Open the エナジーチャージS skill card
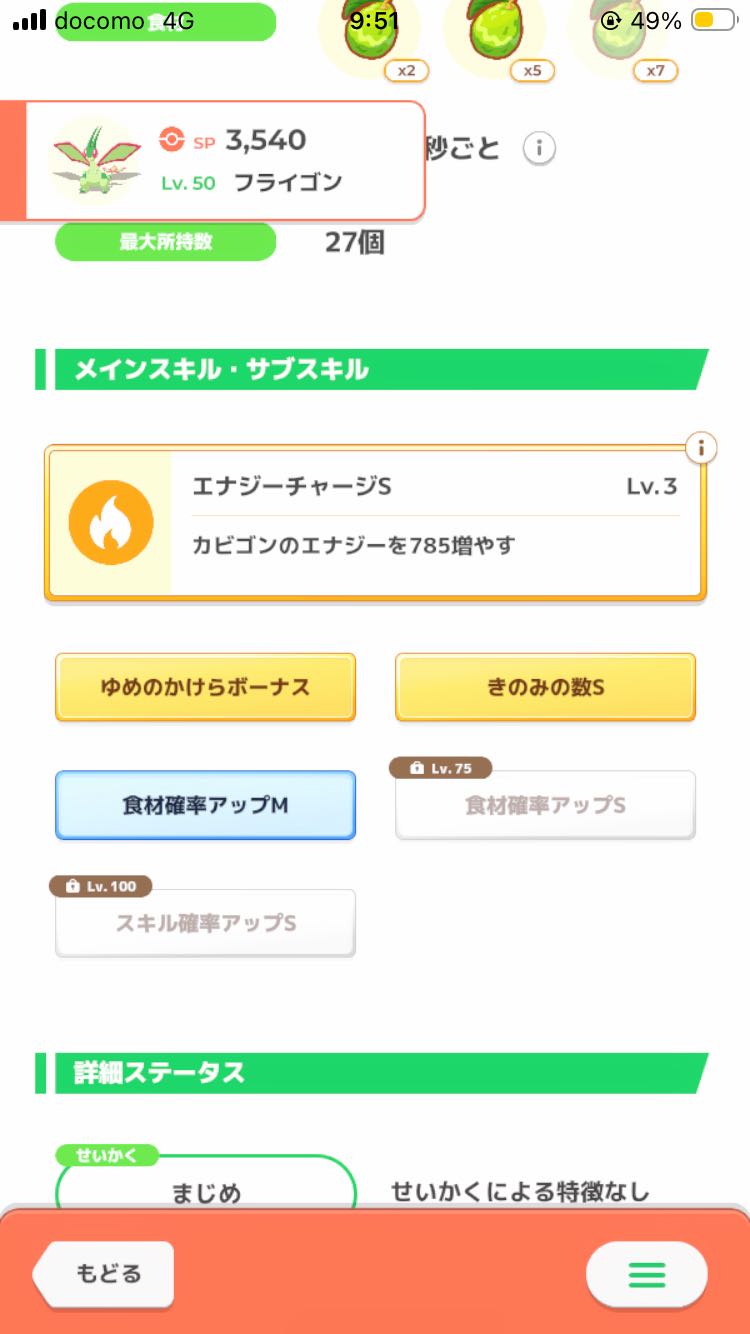This screenshot has height=1334, width=750. pyautogui.click(x=375, y=524)
